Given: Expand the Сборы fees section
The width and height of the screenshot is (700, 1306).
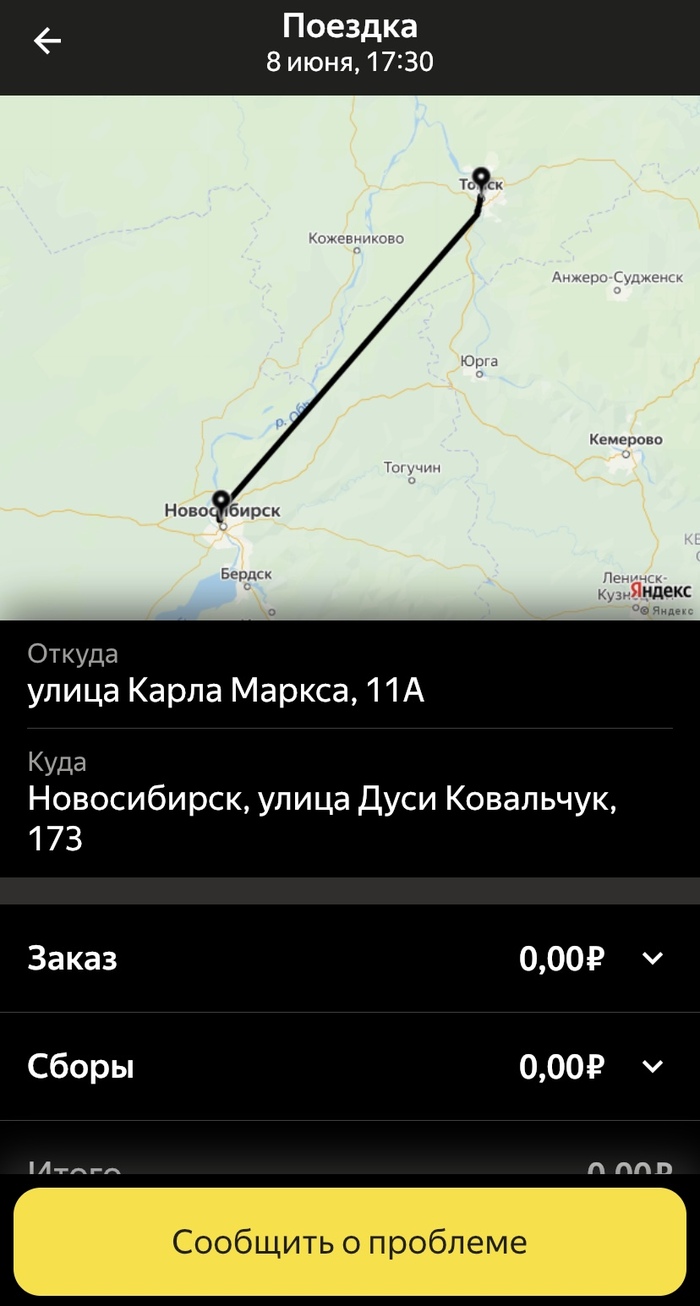Looking at the screenshot, I should 652,1067.
